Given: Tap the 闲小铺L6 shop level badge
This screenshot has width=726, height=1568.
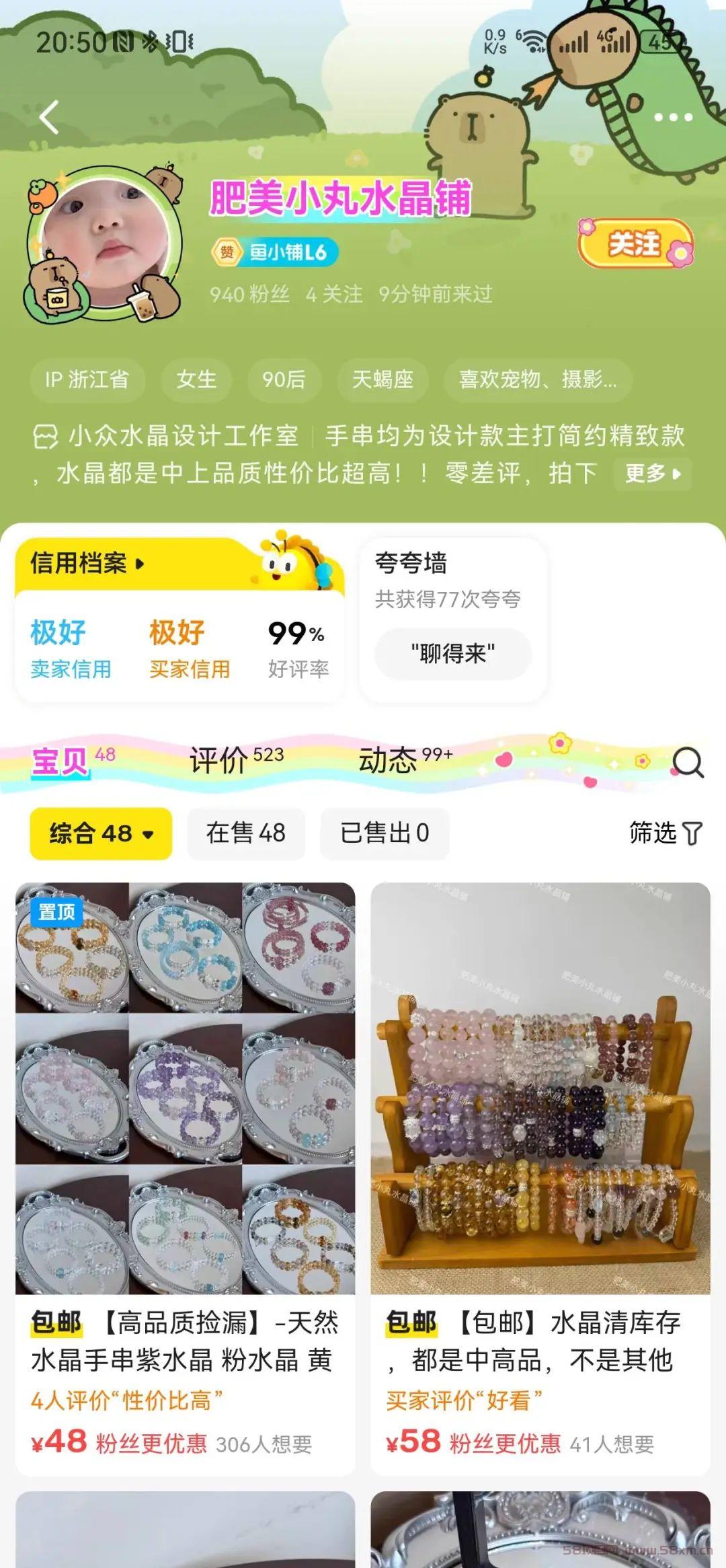Looking at the screenshot, I should pyautogui.click(x=275, y=252).
